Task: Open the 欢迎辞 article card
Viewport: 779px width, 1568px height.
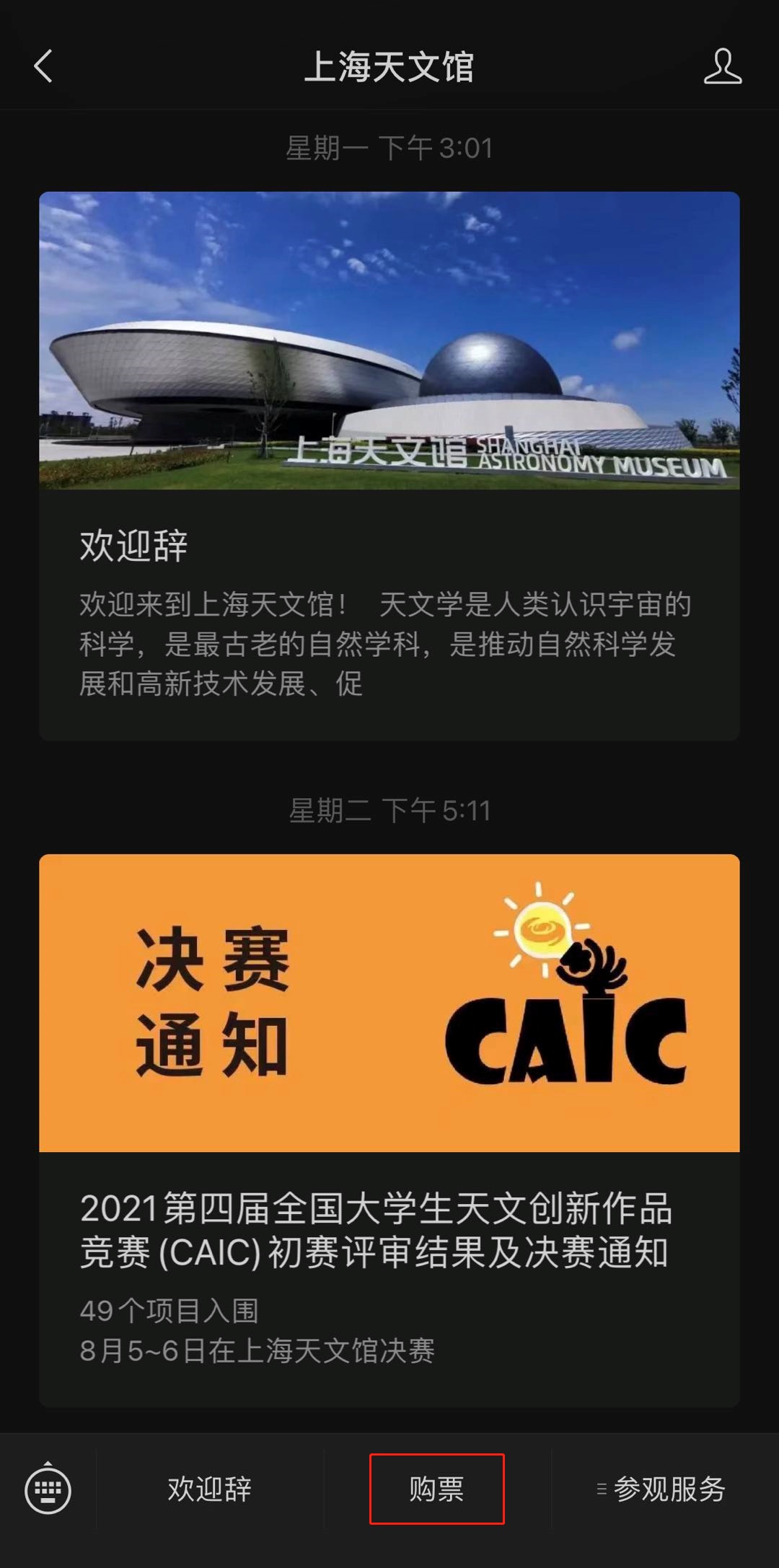Action: [x=389, y=466]
